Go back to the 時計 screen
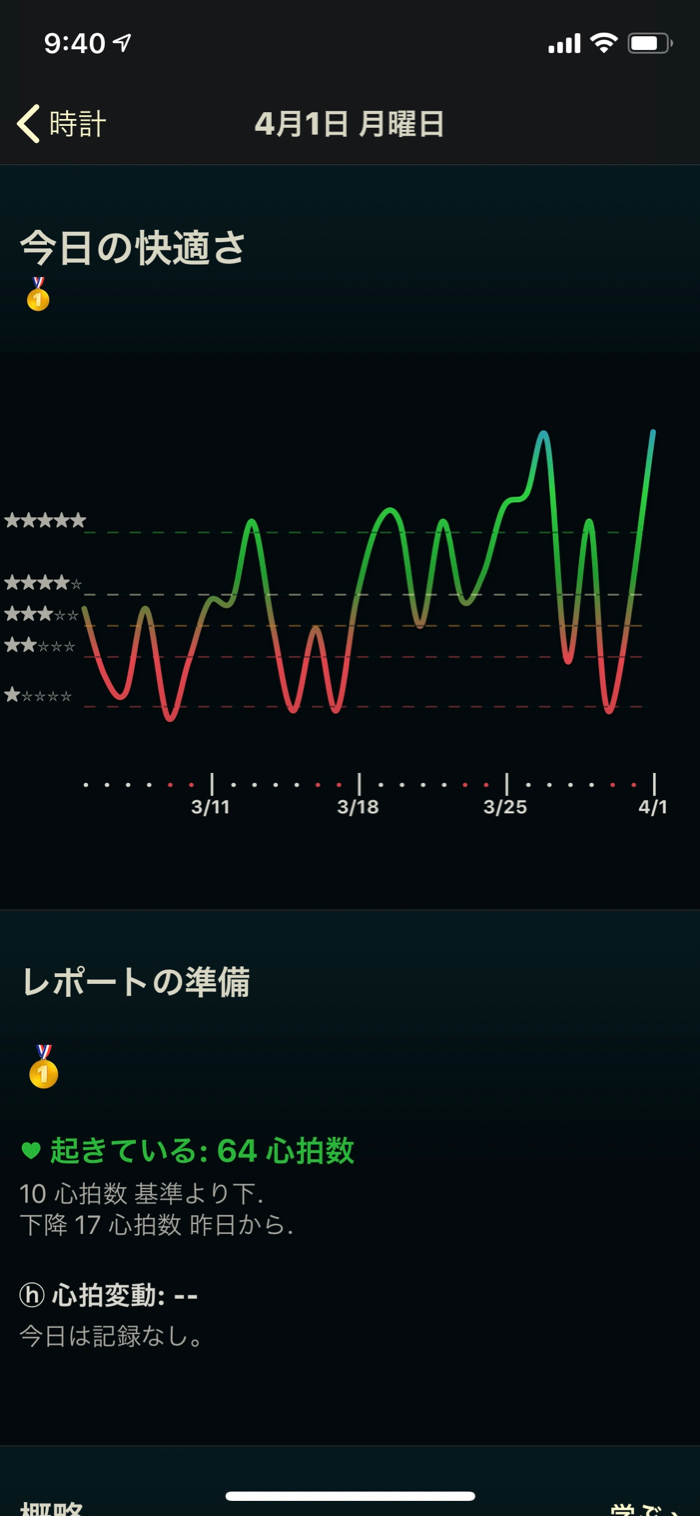700x1516 pixels. (62, 125)
